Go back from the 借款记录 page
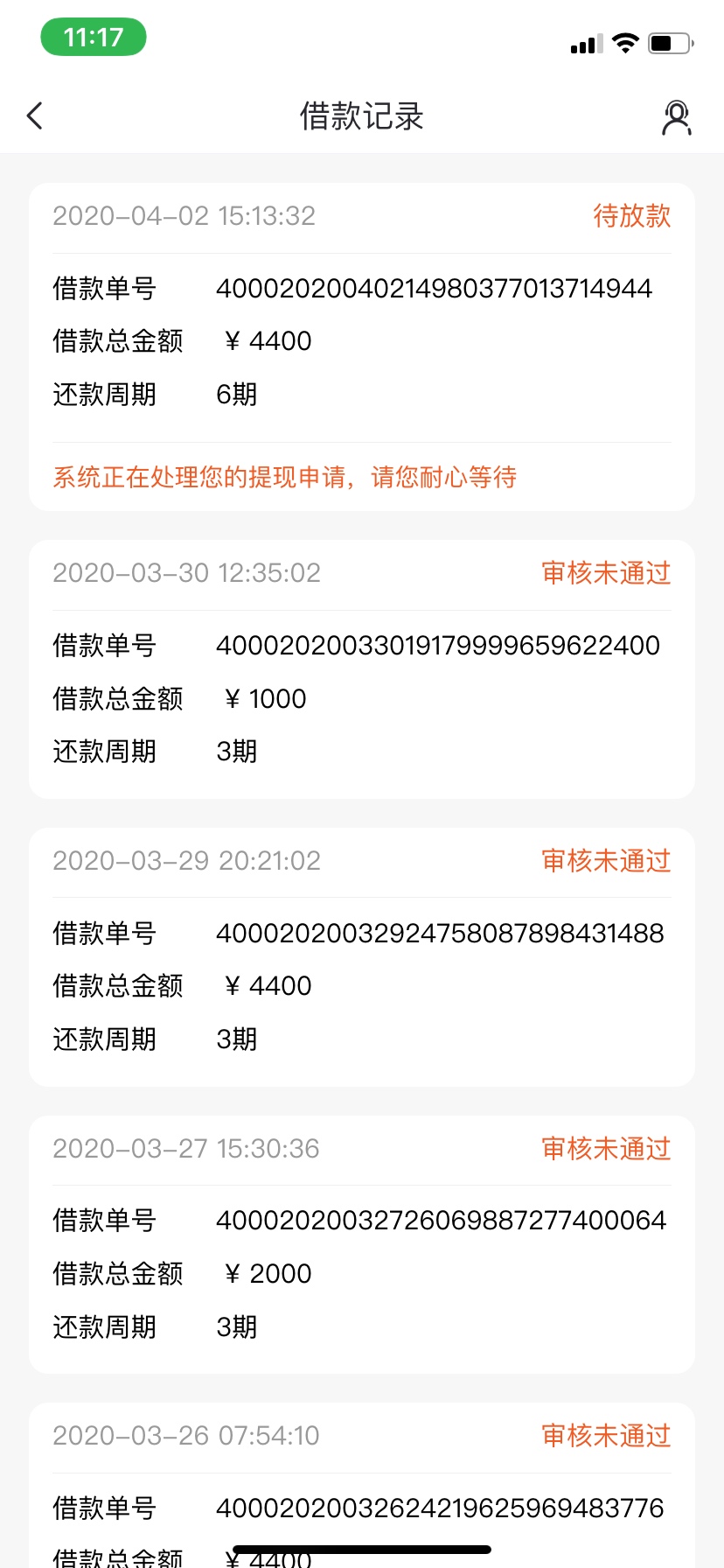The image size is (724, 1568). 35,115
